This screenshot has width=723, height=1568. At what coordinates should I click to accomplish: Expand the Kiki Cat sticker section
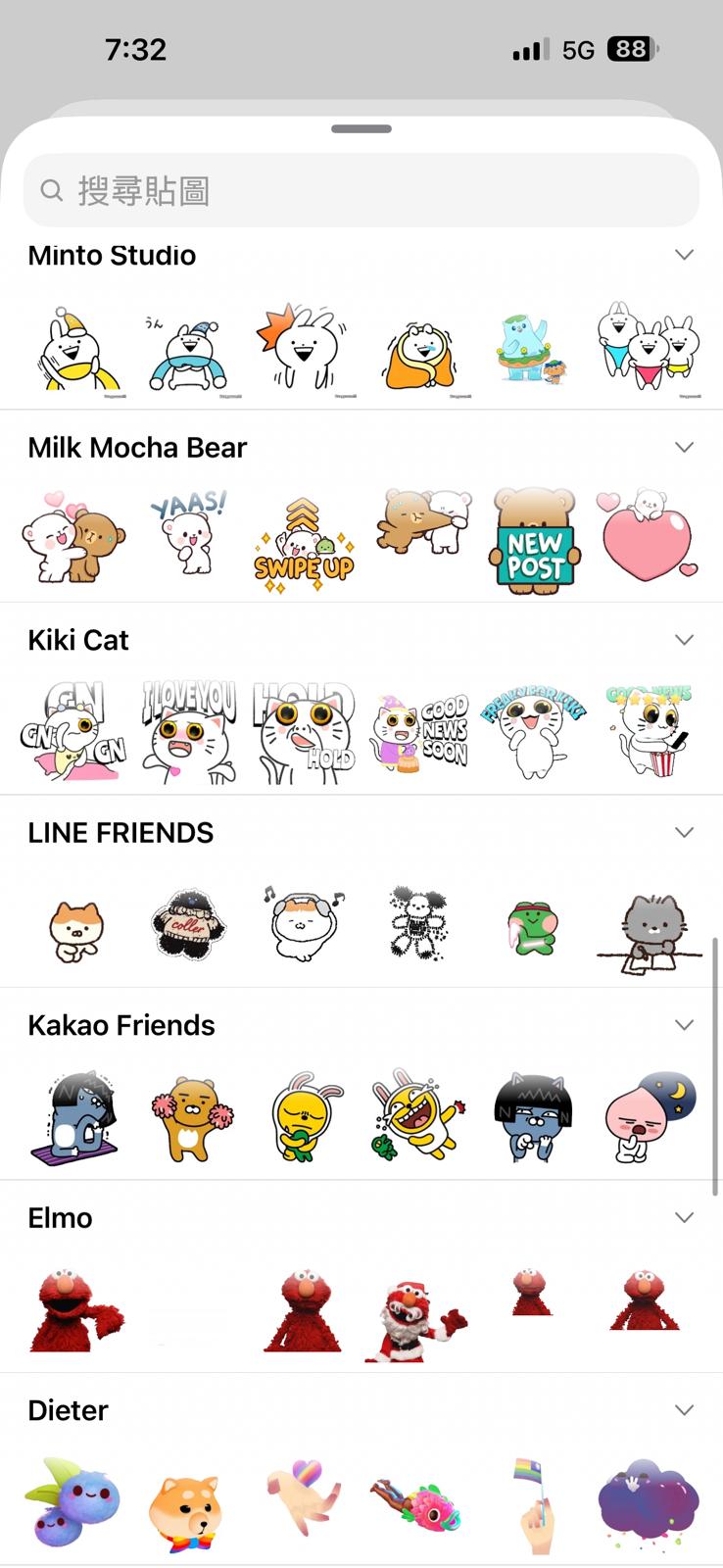685,640
